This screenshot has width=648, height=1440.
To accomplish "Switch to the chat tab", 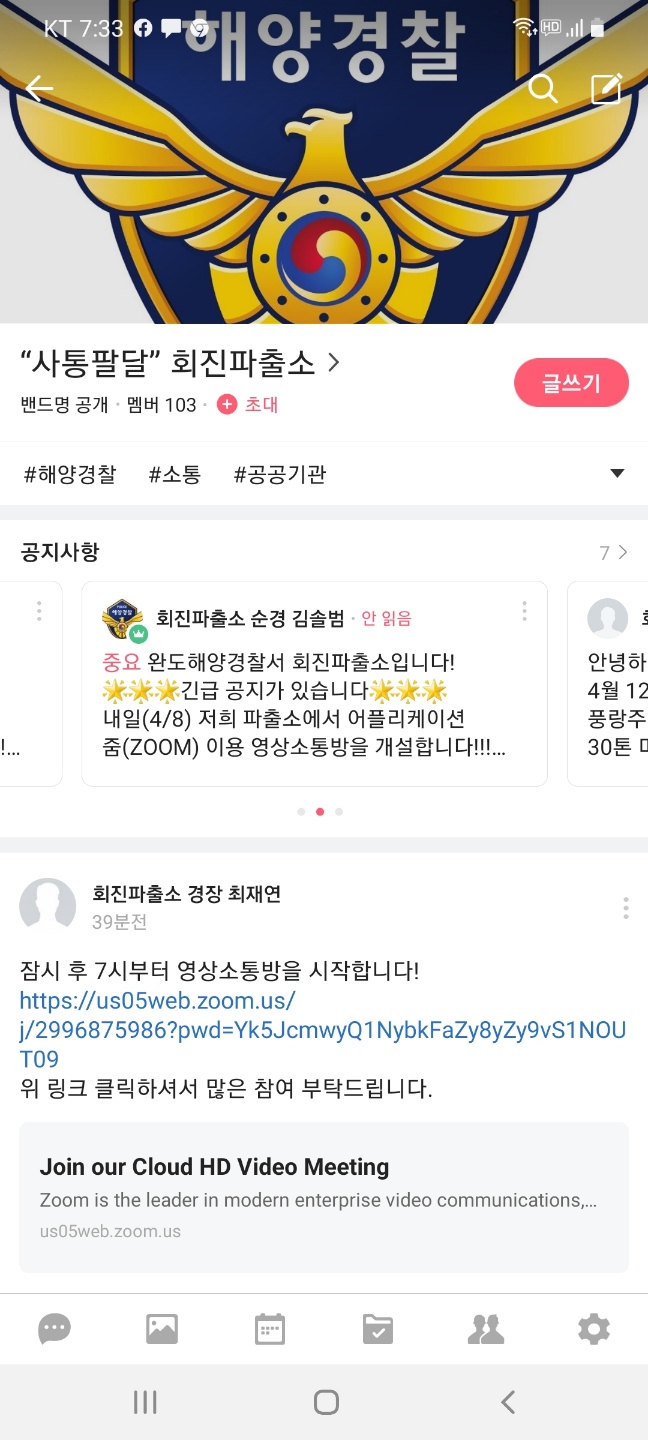I will click(x=54, y=1329).
